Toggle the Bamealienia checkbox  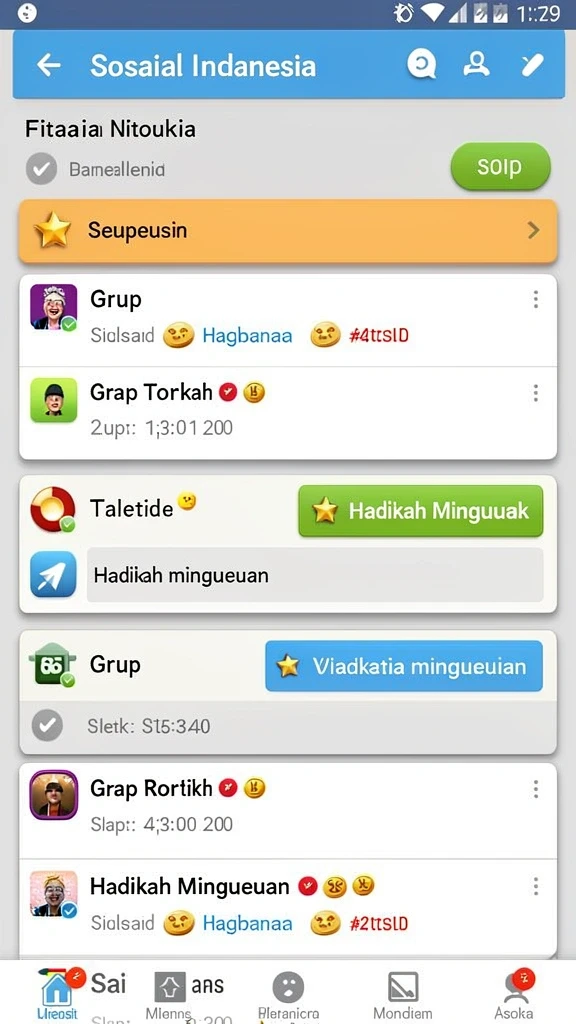coord(41,170)
